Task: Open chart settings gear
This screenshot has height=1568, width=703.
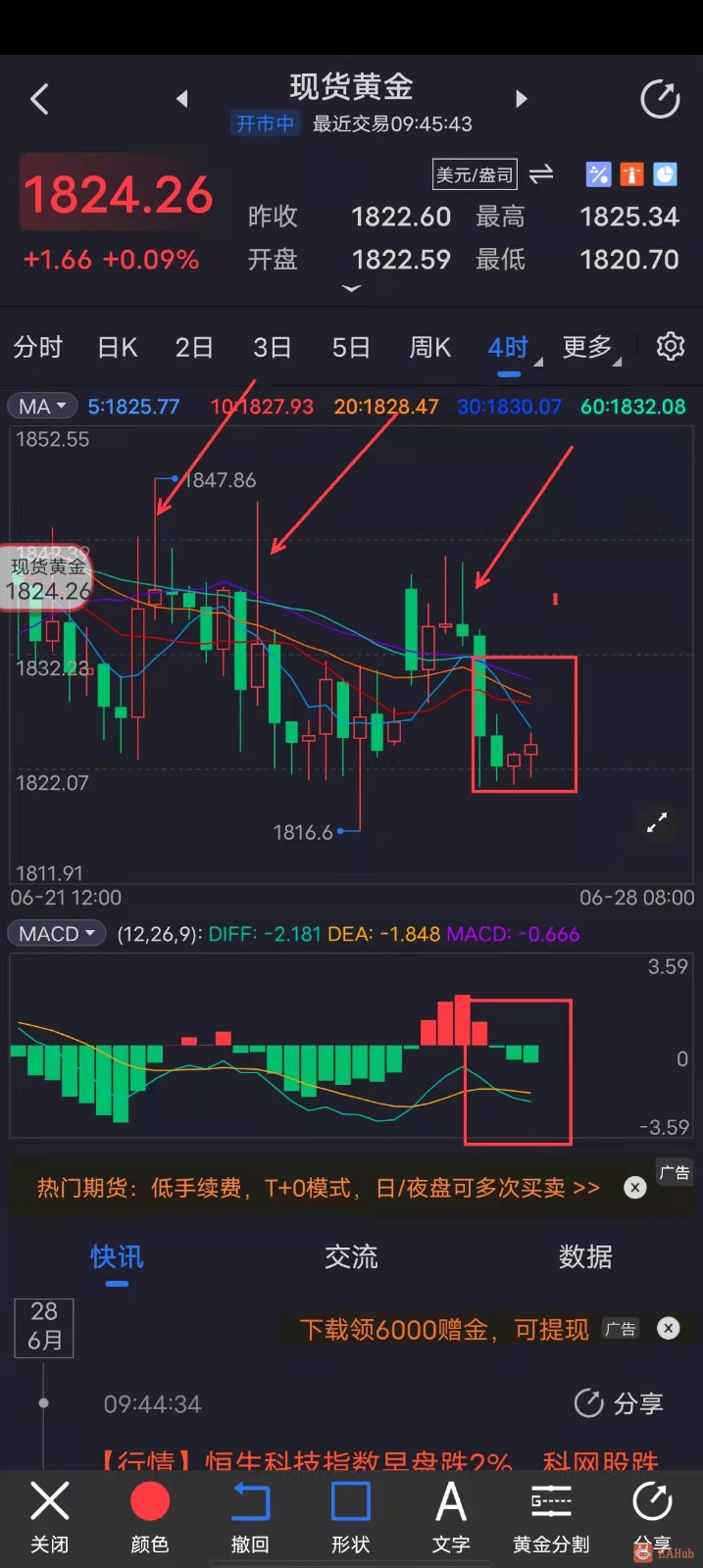Action: point(671,346)
